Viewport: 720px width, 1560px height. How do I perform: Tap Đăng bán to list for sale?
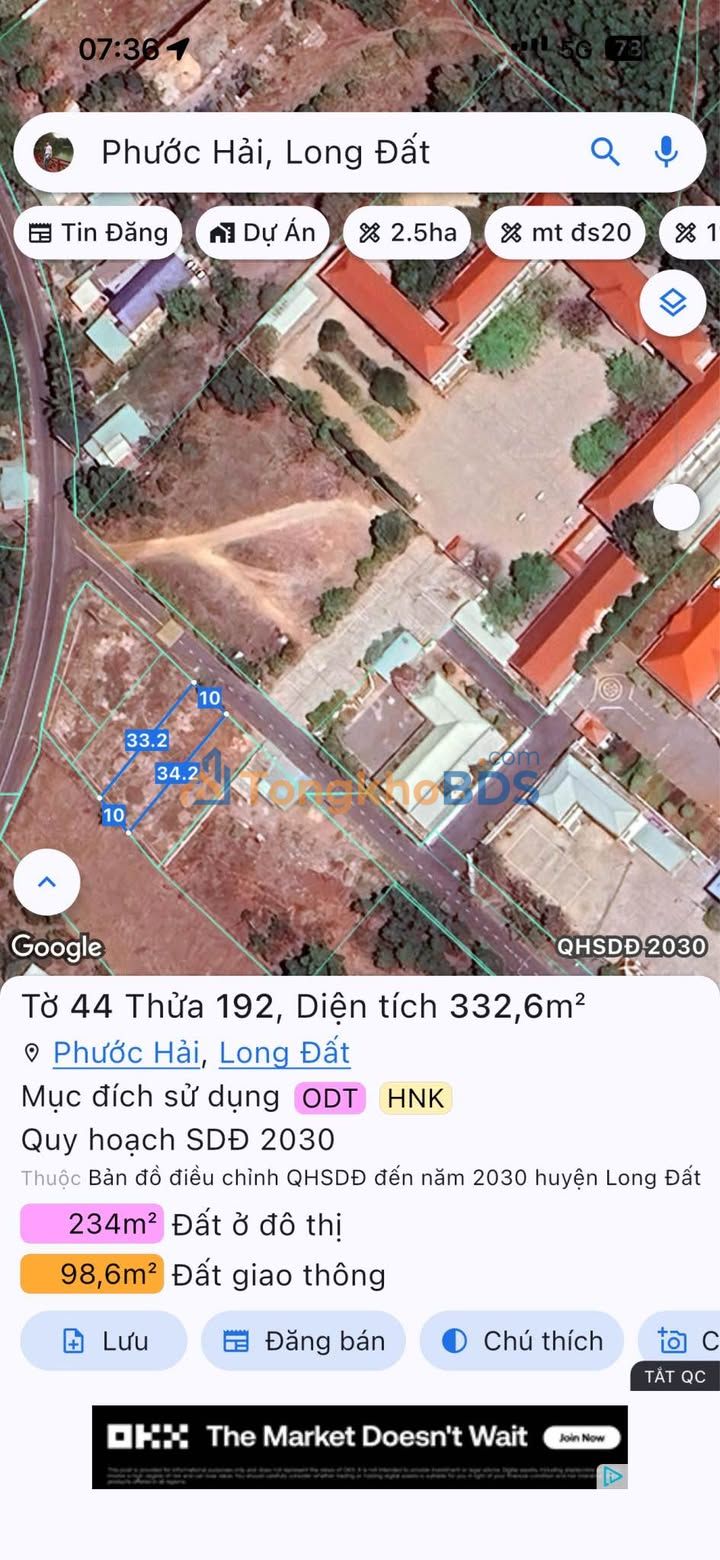304,1341
